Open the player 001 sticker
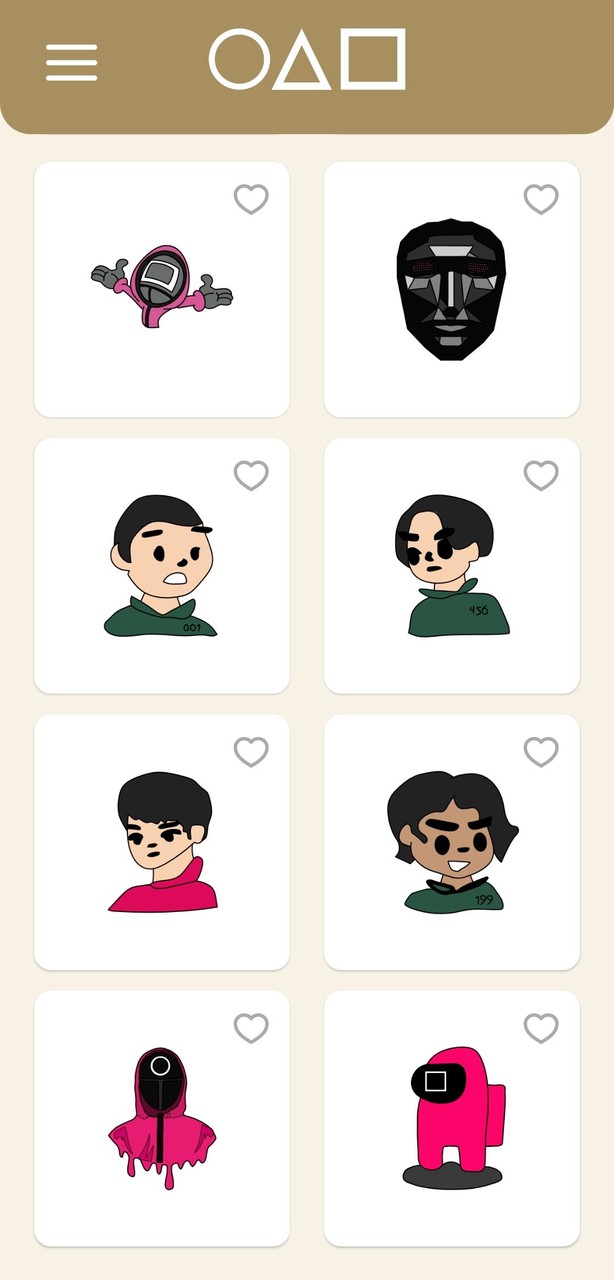The width and height of the screenshot is (614, 1280). tap(161, 567)
